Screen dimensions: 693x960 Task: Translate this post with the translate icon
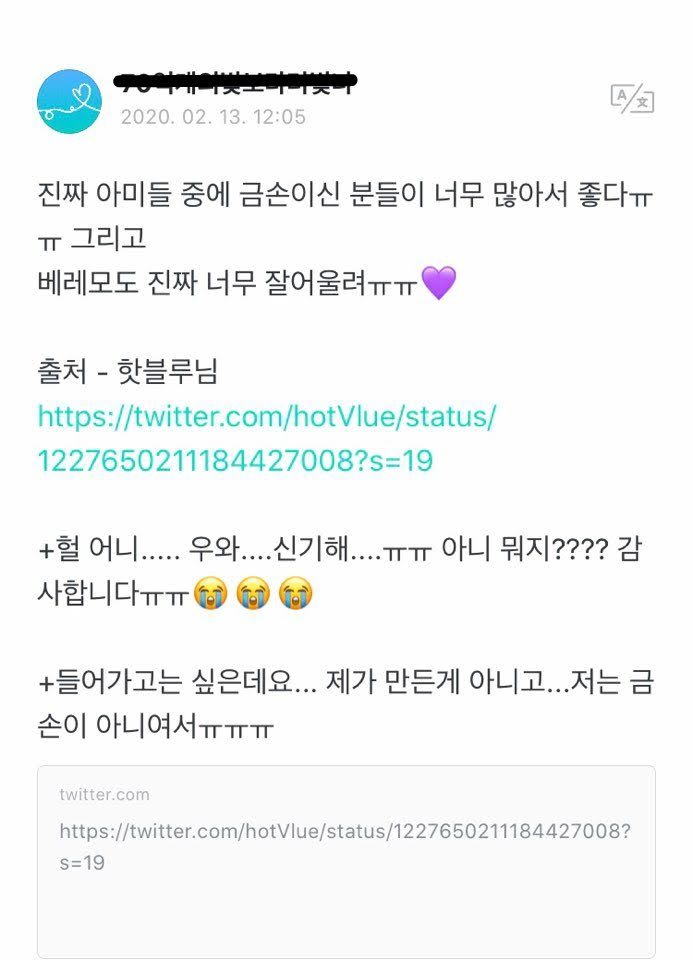pos(632,98)
